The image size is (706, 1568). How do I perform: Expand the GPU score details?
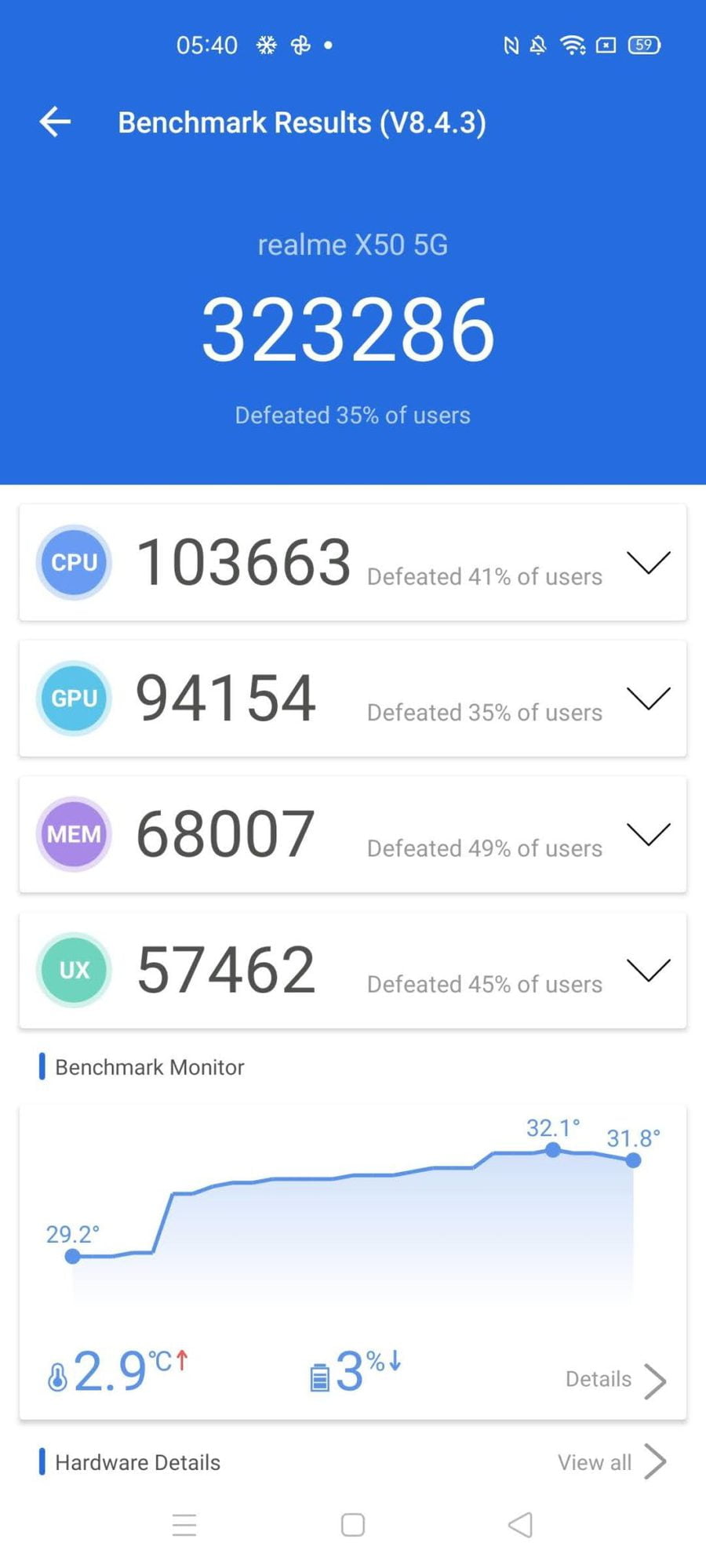coord(648,698)
